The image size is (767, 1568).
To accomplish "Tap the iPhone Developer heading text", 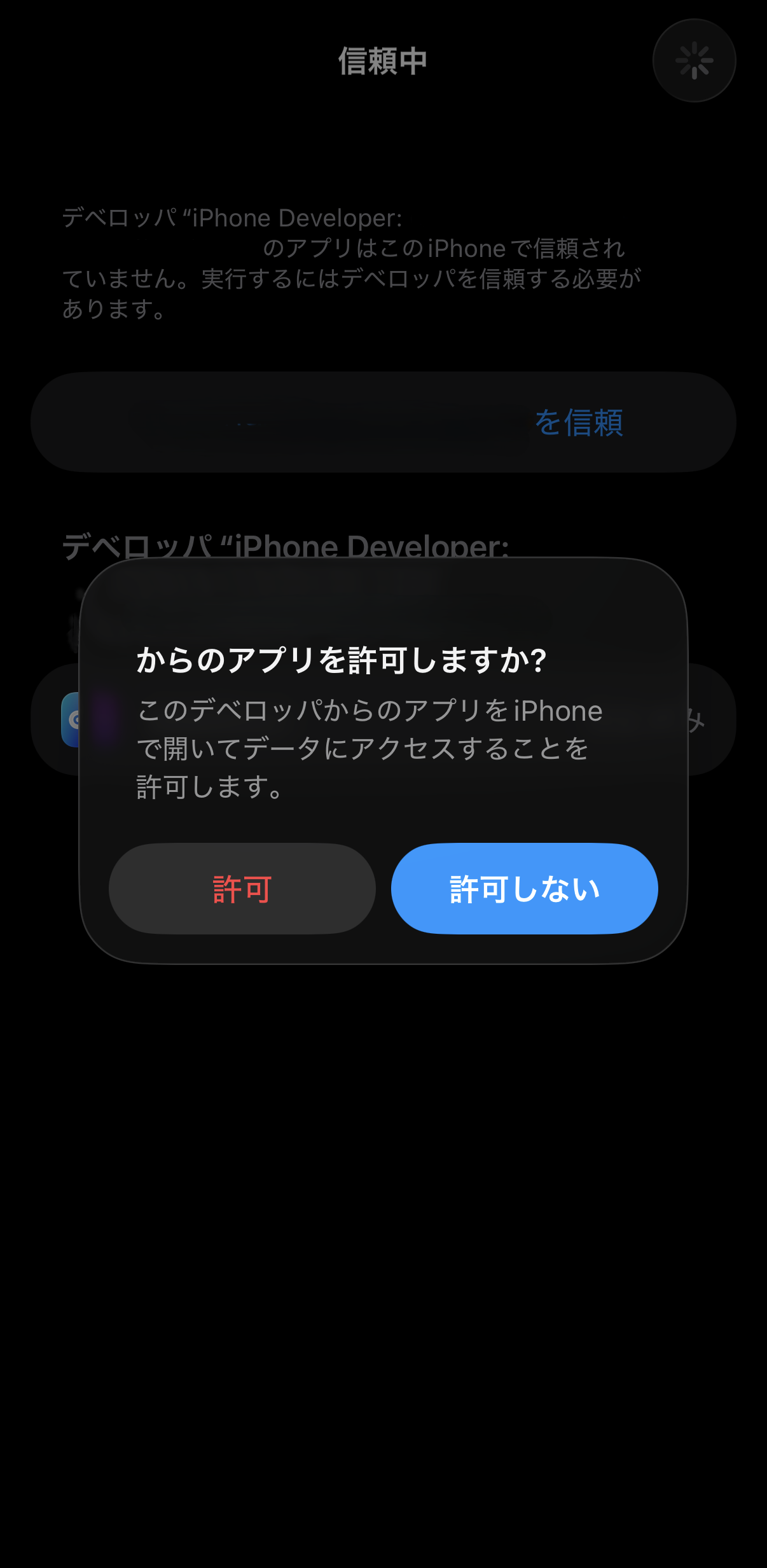I will 285,546.
